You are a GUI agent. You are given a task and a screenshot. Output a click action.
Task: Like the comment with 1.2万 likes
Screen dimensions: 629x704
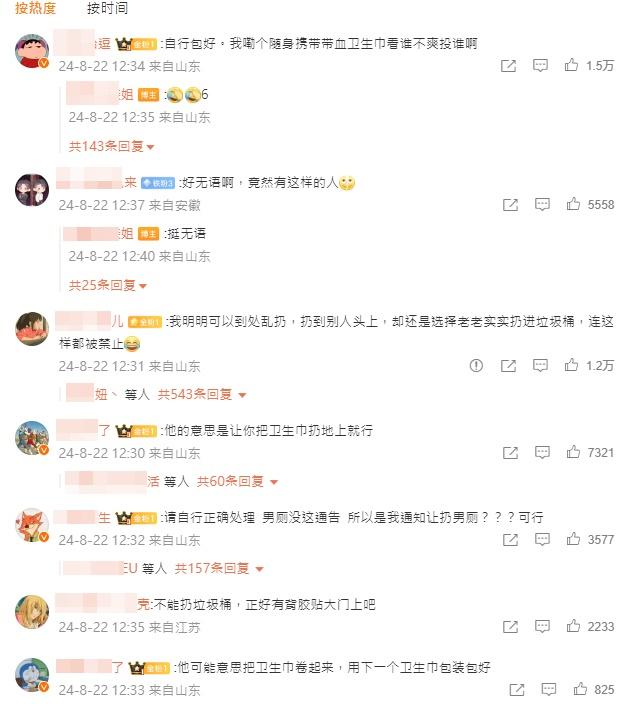tap(573, 366)
